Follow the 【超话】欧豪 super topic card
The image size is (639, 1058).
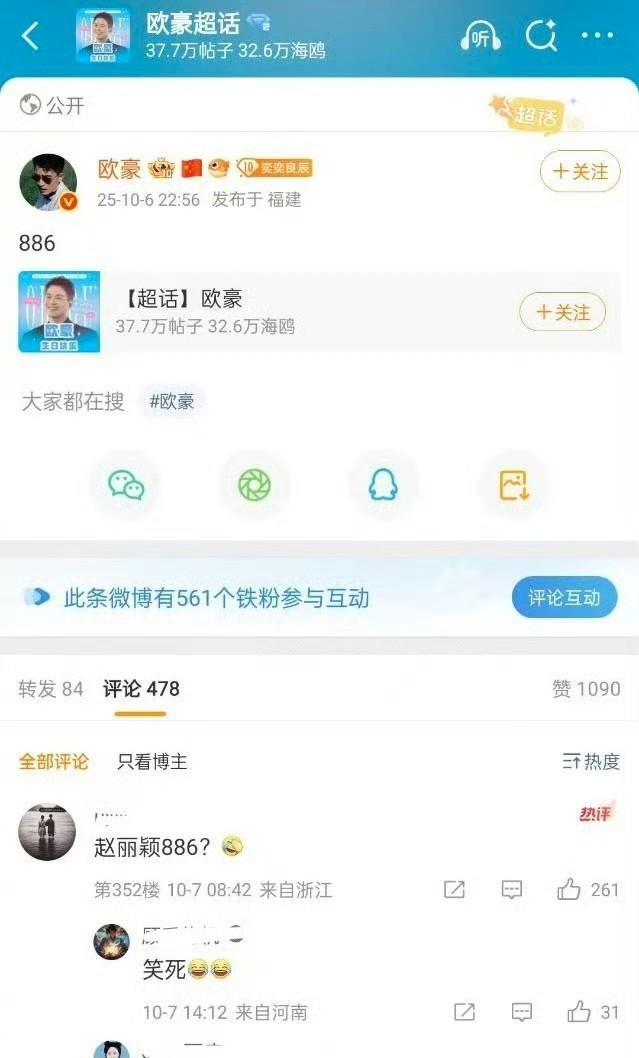point(562,312)
